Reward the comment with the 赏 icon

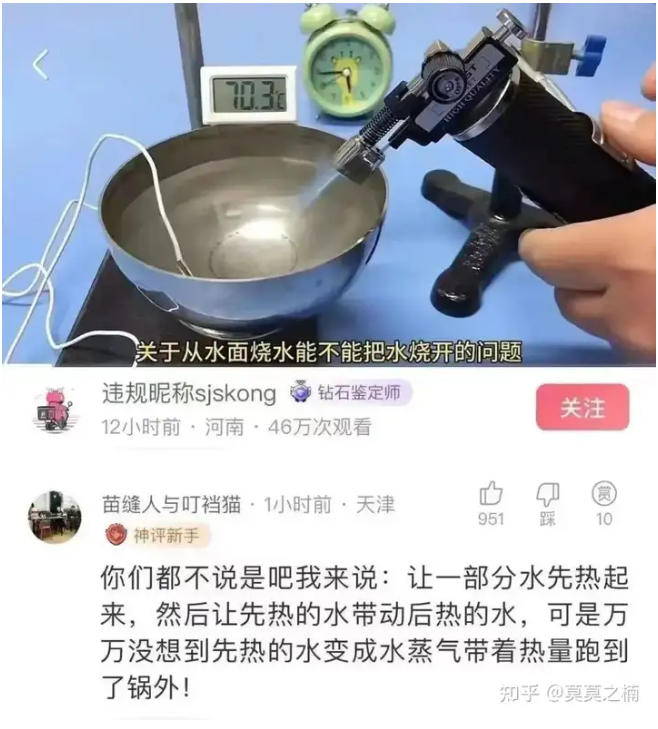point(604,493)
